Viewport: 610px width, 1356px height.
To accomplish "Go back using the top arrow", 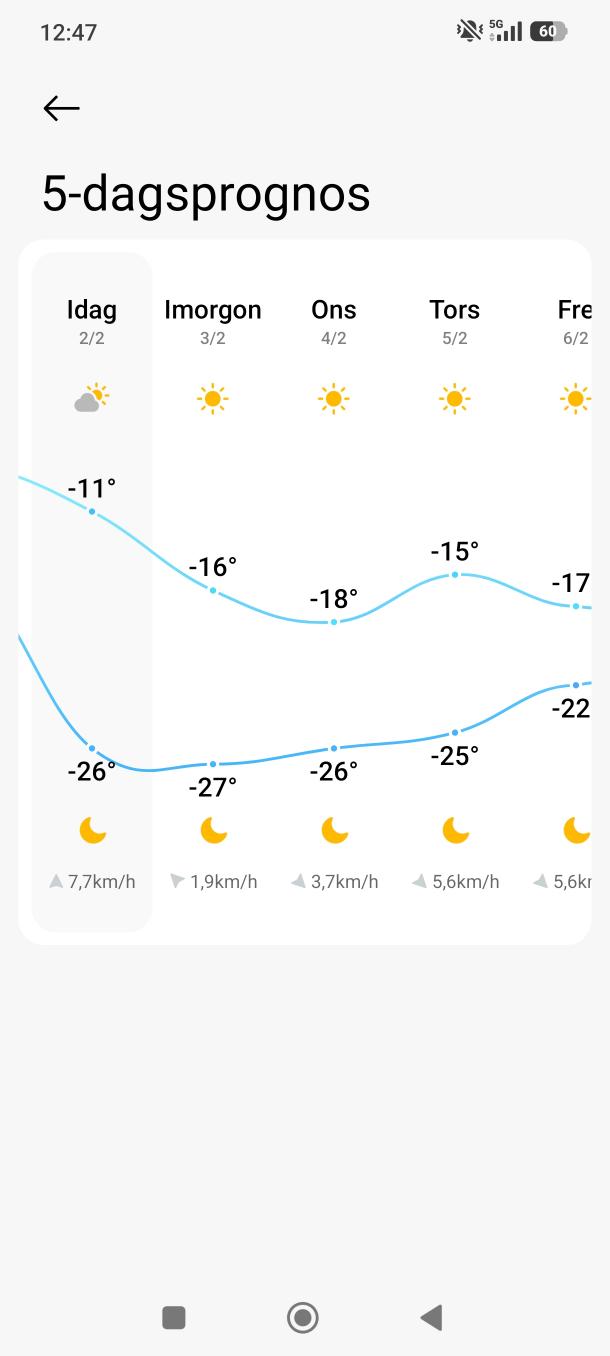I will click(x=61, y=108).
